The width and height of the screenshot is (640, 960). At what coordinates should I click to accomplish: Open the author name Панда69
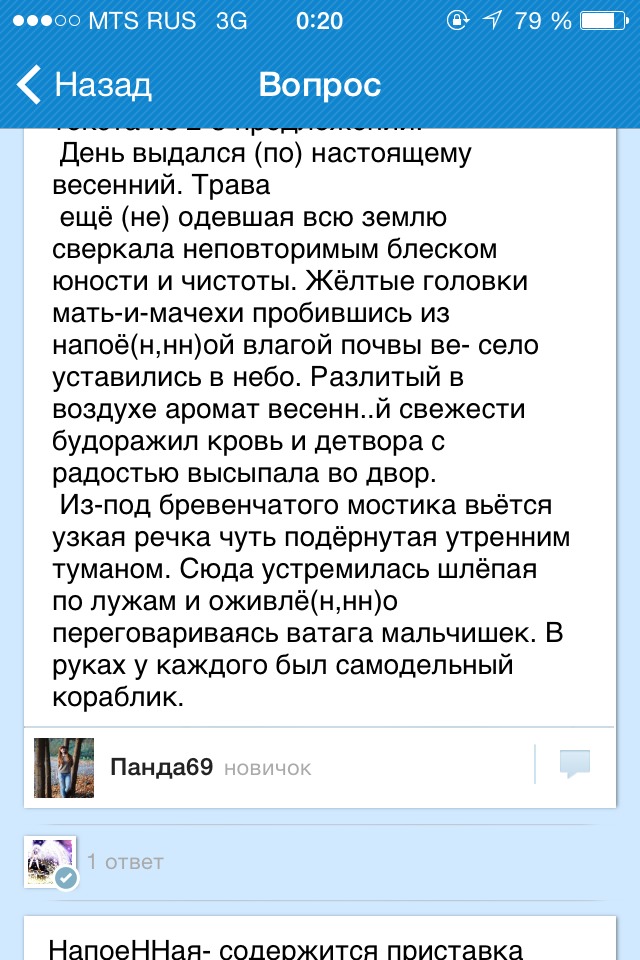pyautogui.click(x=161, y=767)
